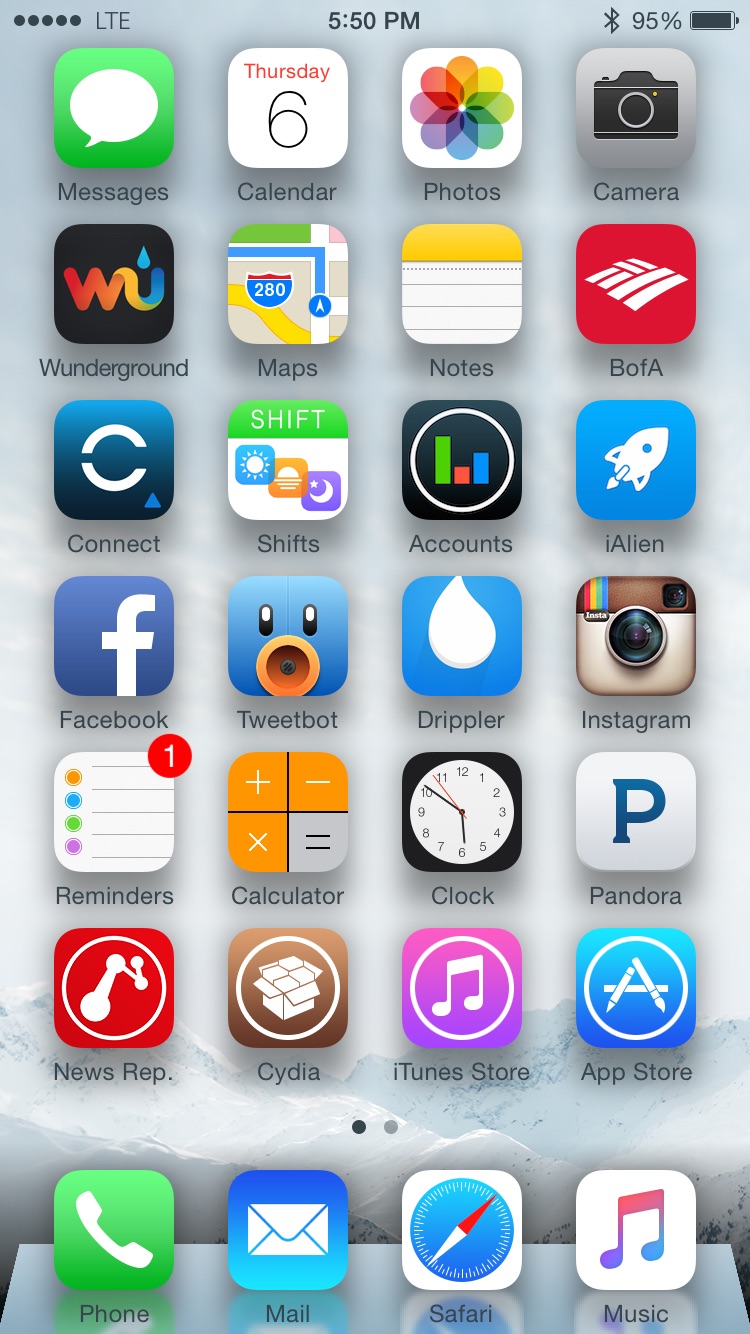
Task: Open Mail from the dock
Action: point(288,1230)
